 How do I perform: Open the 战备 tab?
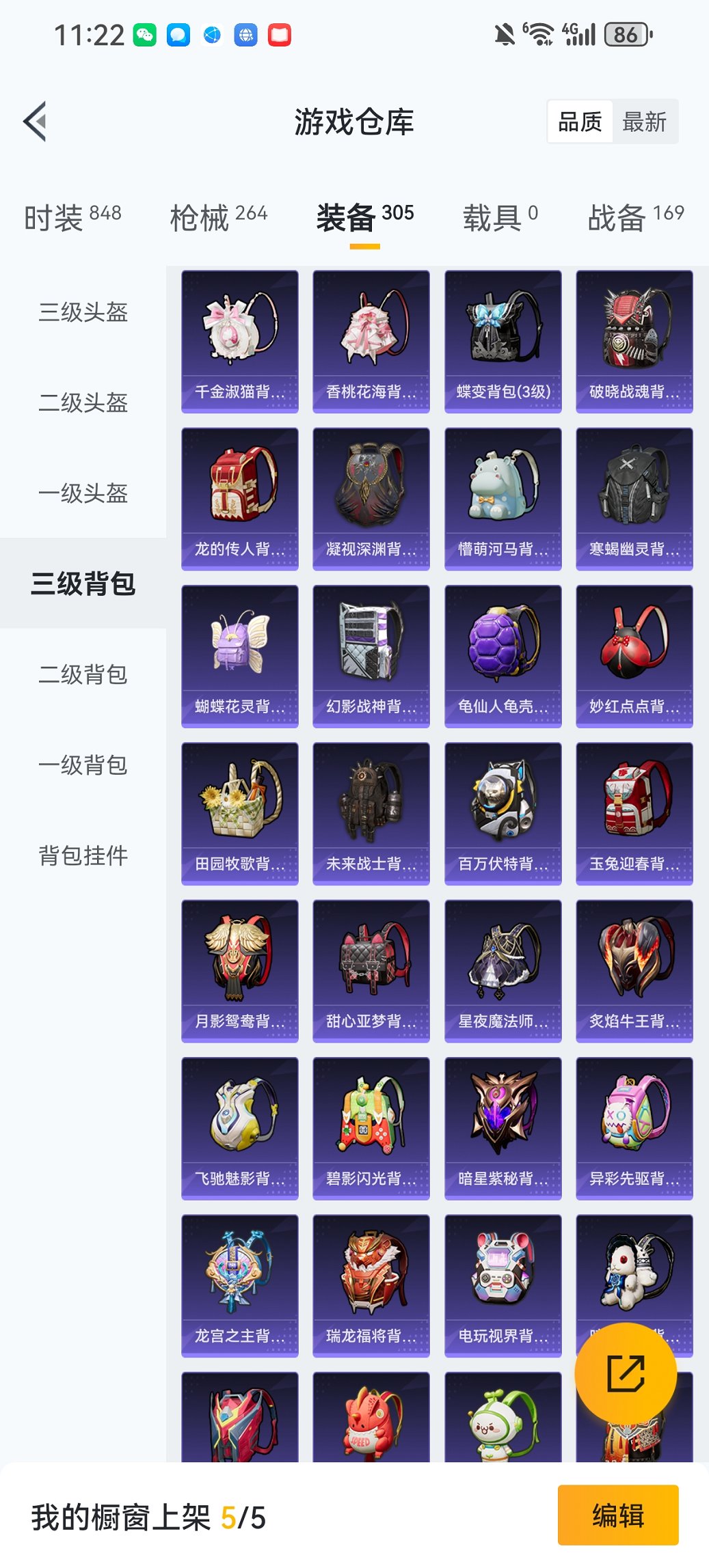click(x=635, y=217)
